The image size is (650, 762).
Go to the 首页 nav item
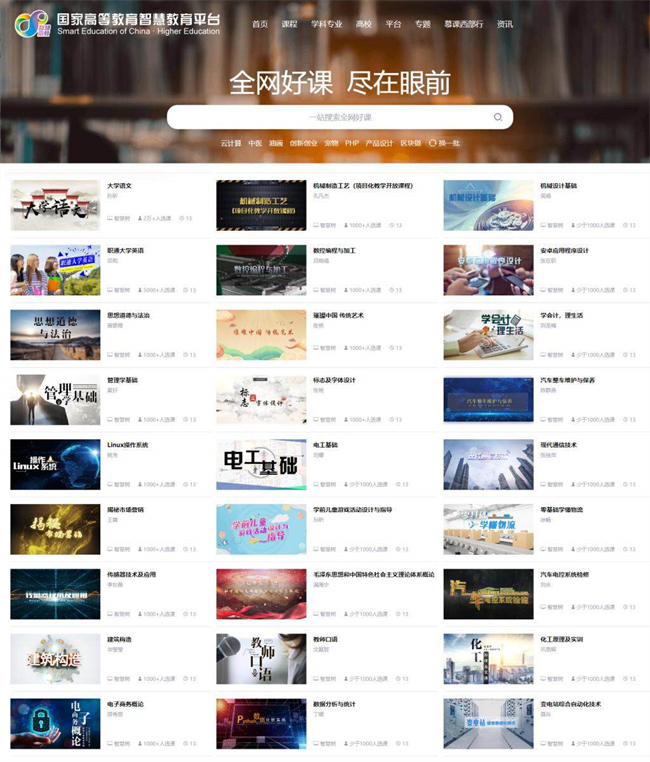(x=260, y=24)
